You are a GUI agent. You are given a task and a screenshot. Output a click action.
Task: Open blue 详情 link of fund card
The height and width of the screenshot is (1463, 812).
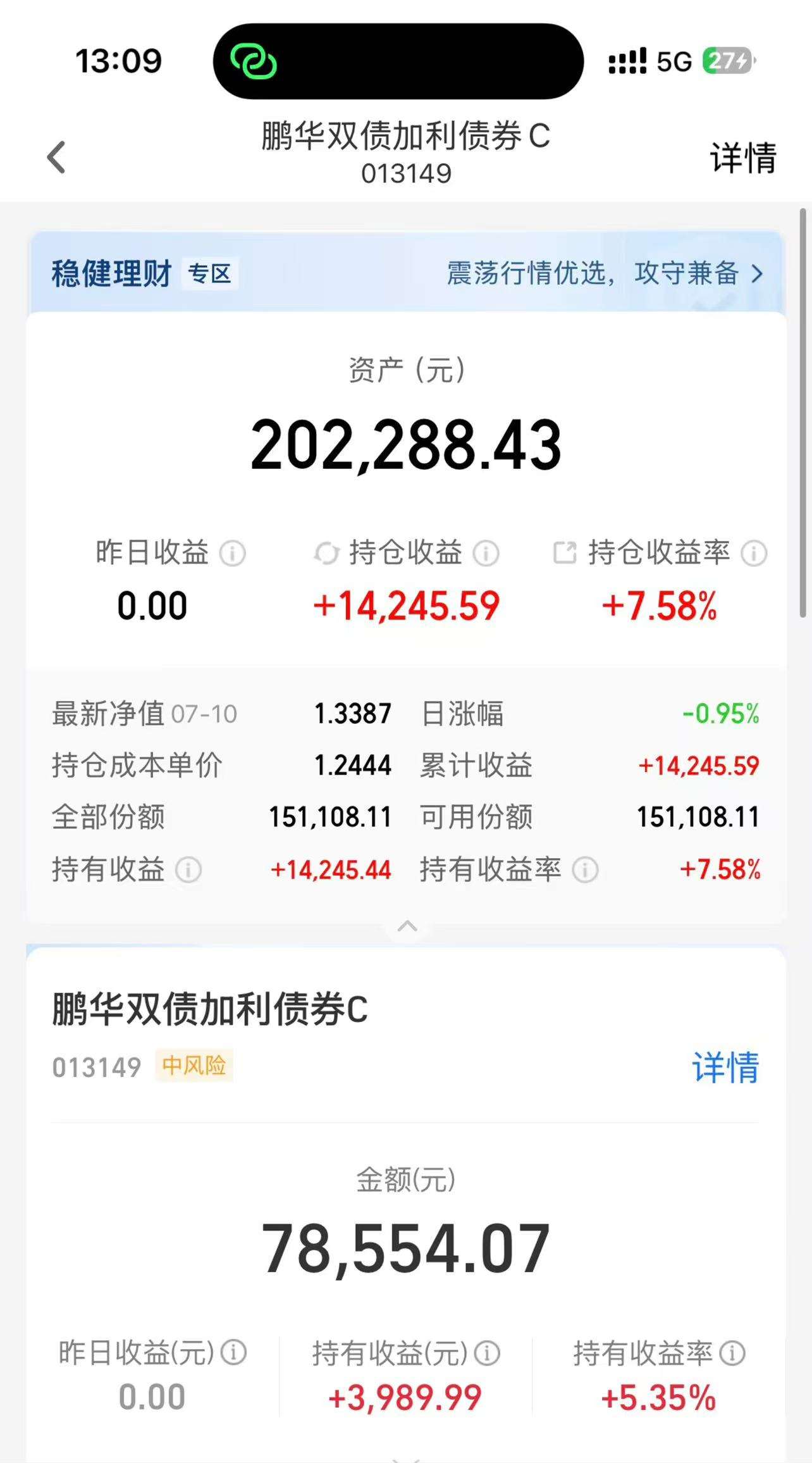coord(725,1068)
